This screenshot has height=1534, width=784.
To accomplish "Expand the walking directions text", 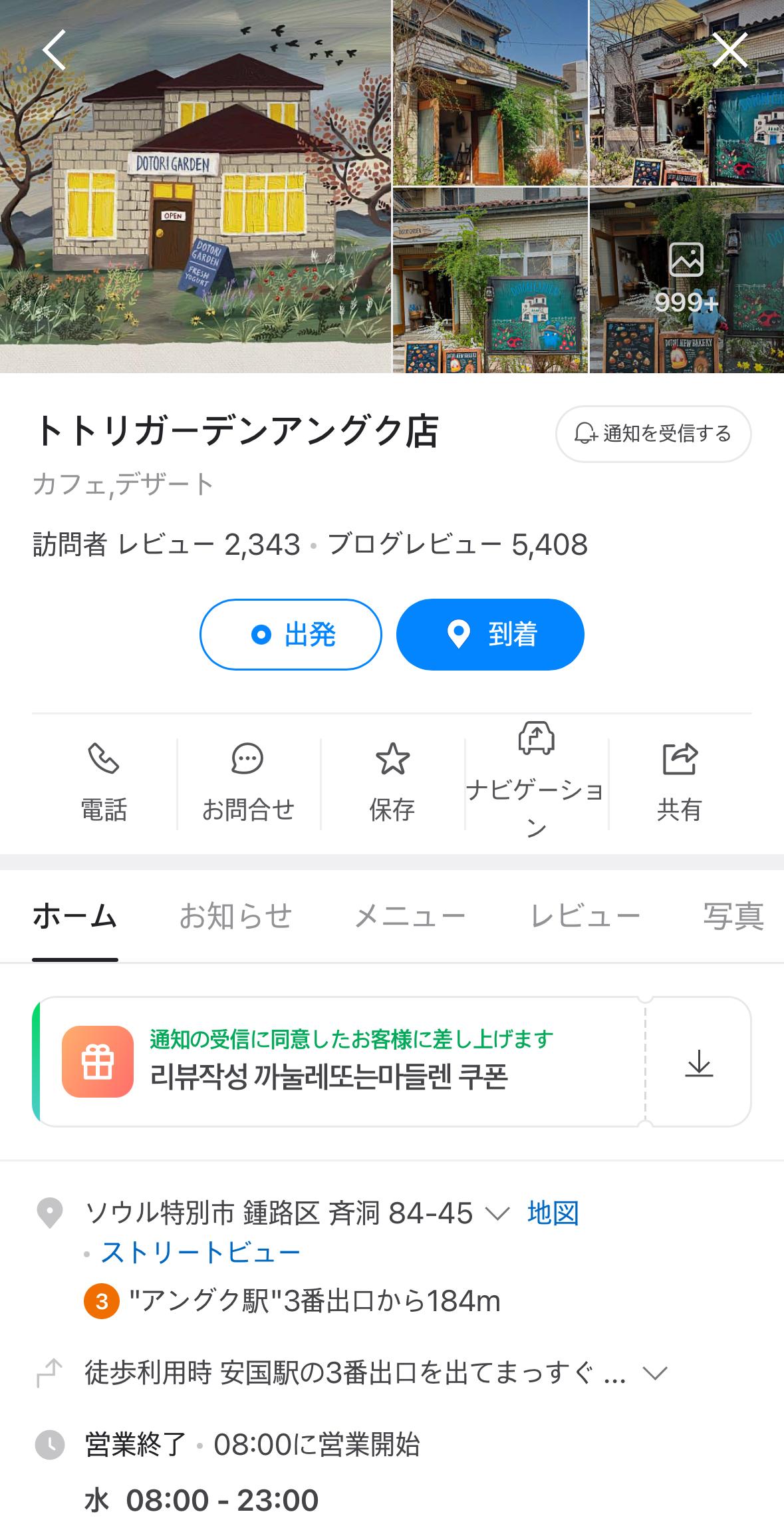I will pyautogui.click(x=655, y=1373).
